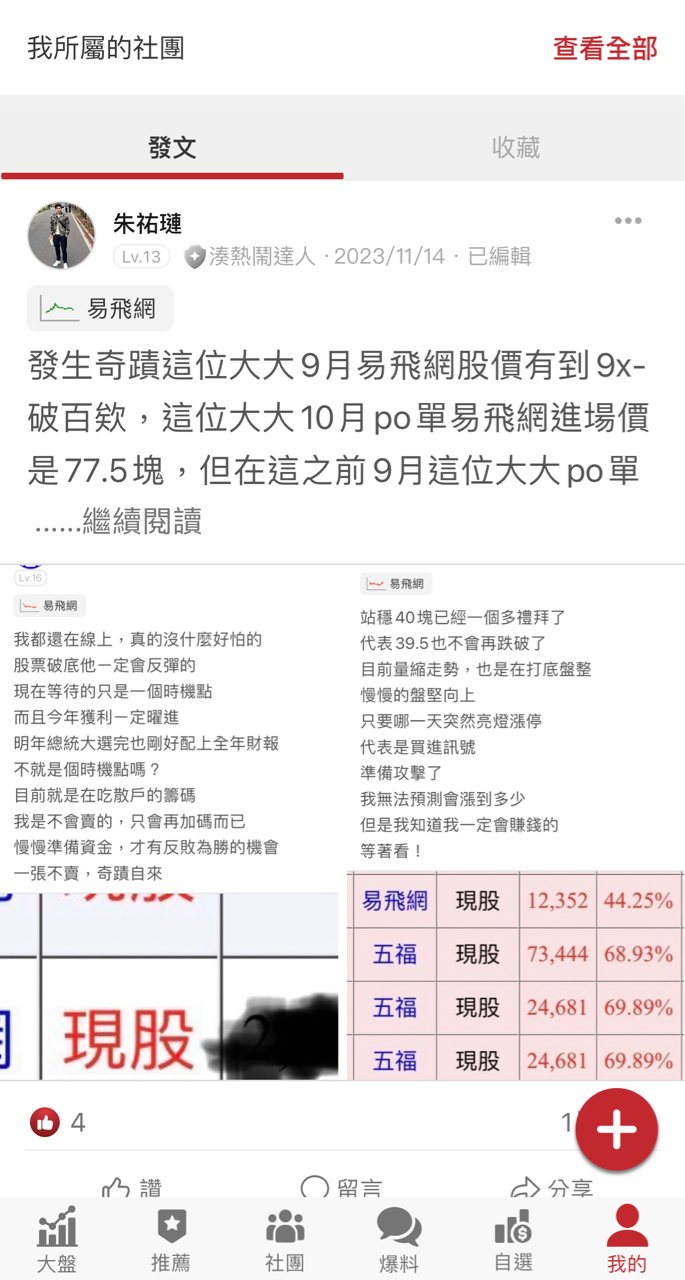Create a new post with the plus button
This screenshot has height=1280, width=685.
coord(616,1129)
